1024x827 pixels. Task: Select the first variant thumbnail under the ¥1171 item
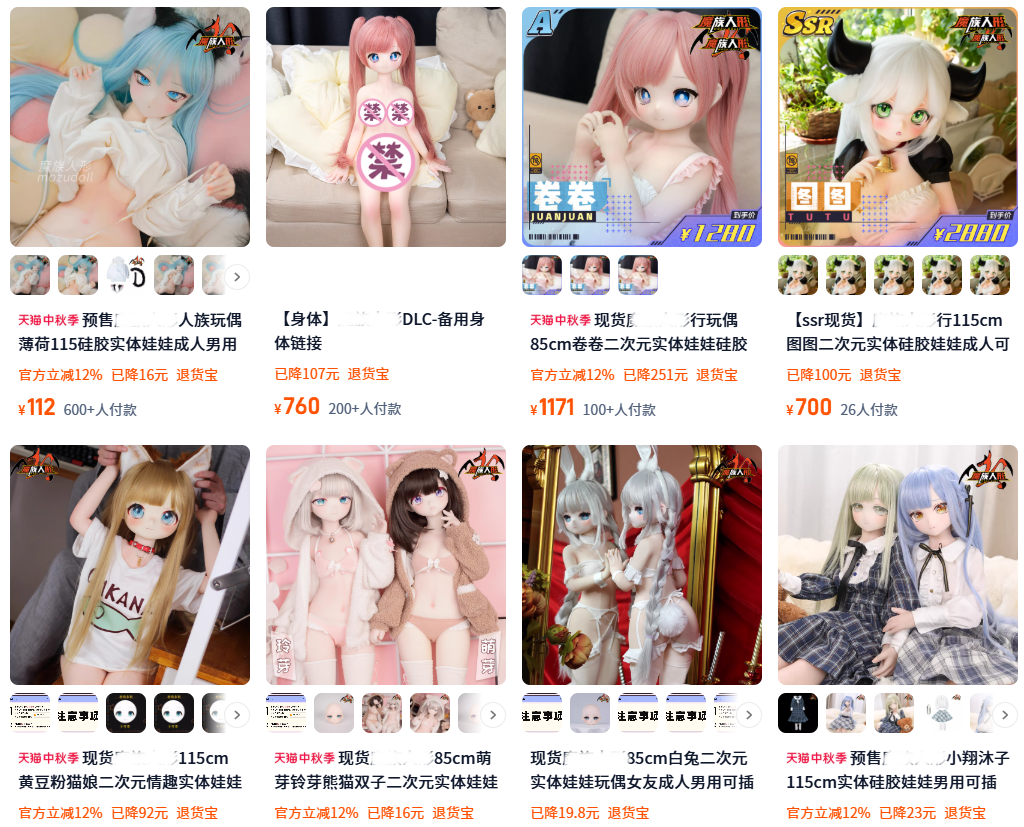pyautogui.click(x=542, y=275)
